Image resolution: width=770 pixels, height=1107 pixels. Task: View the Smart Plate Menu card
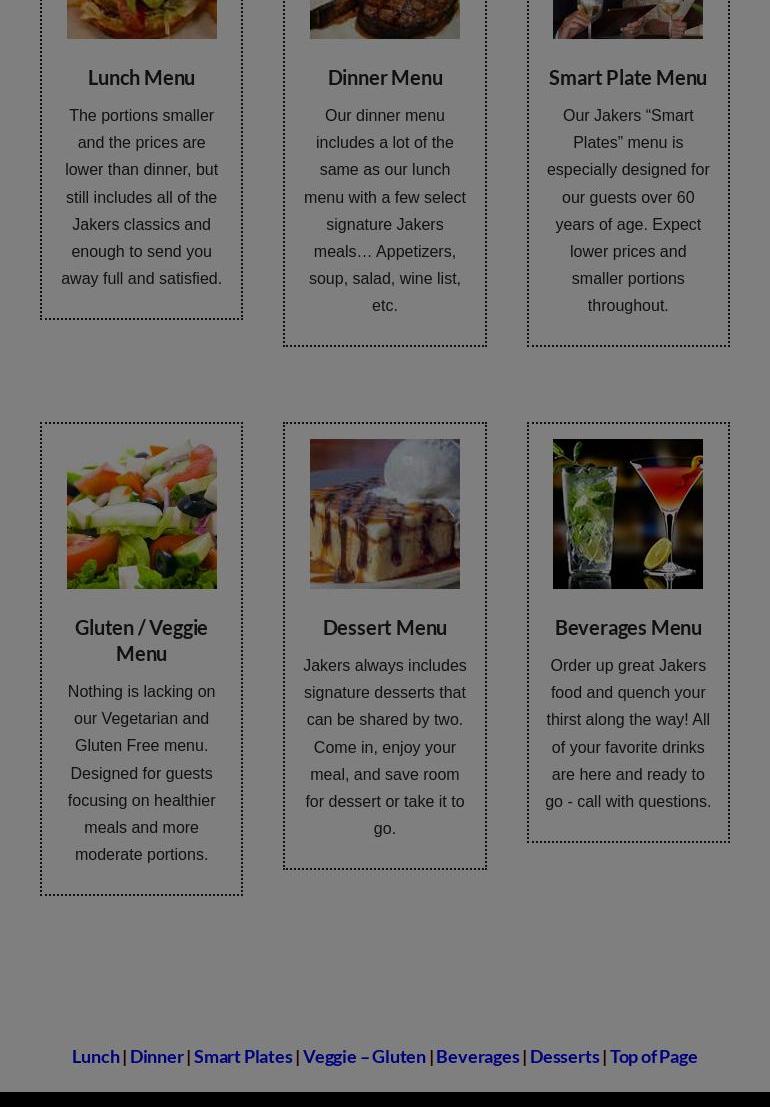pos(627,77)
